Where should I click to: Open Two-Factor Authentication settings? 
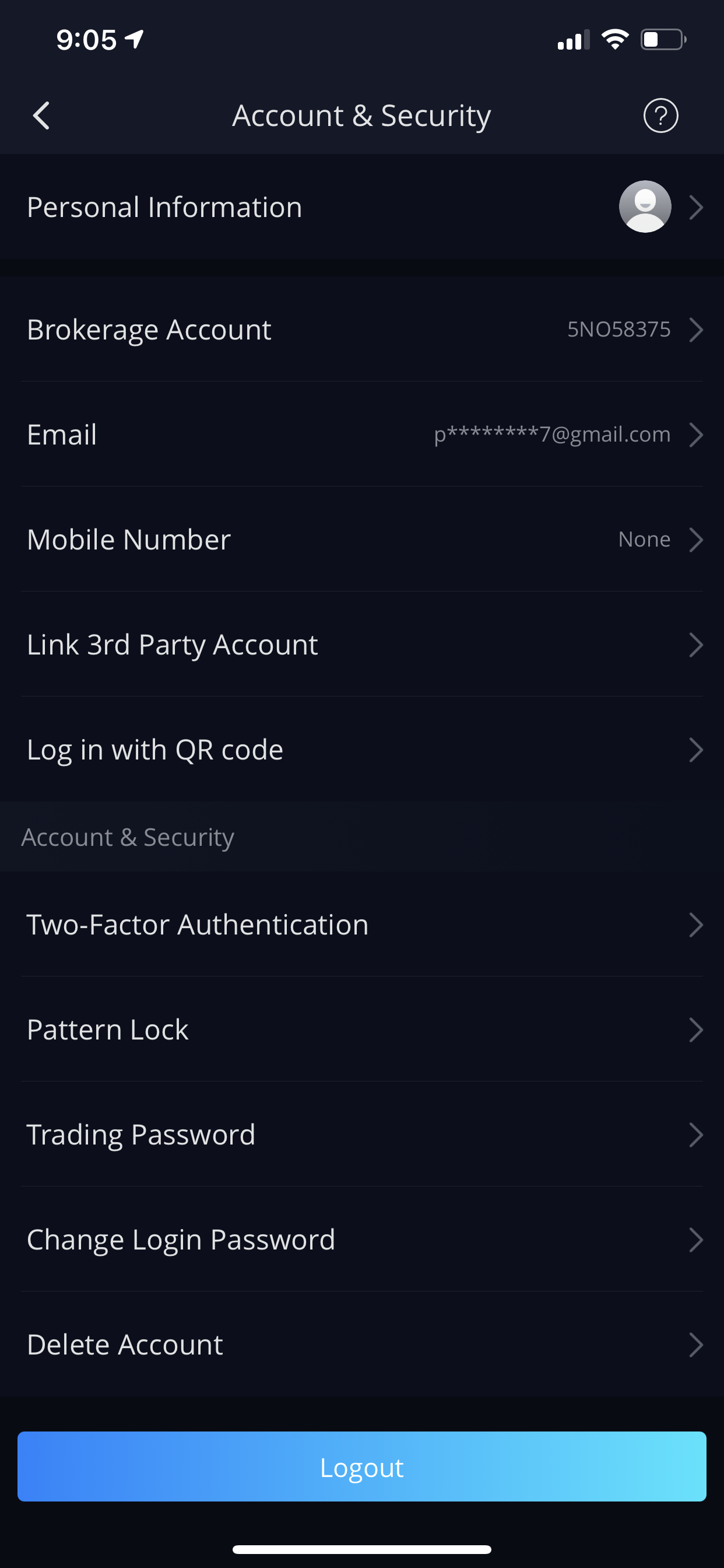point(362,925)
